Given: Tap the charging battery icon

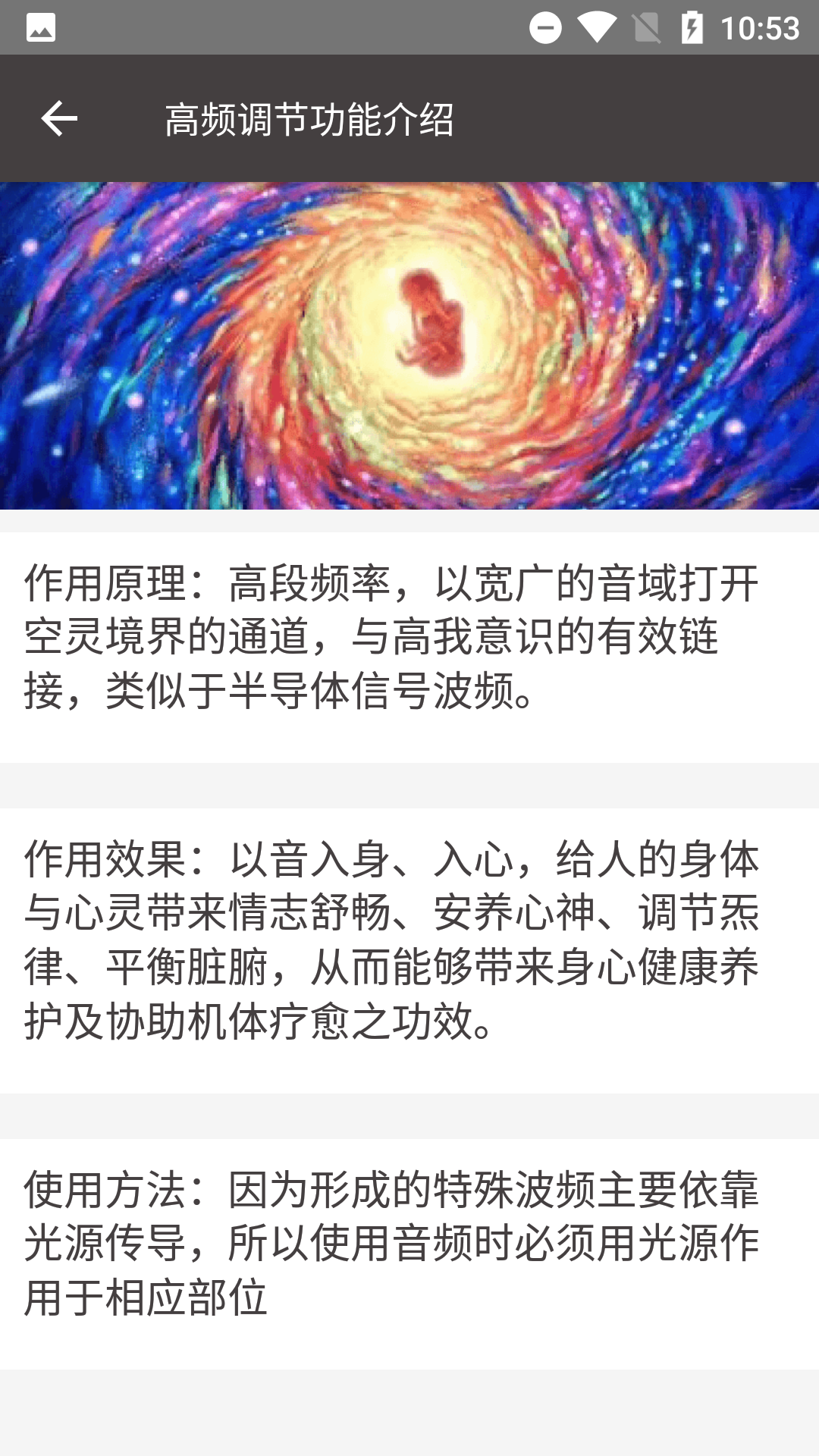Looking at the screenshot, I should pos(692,25).
